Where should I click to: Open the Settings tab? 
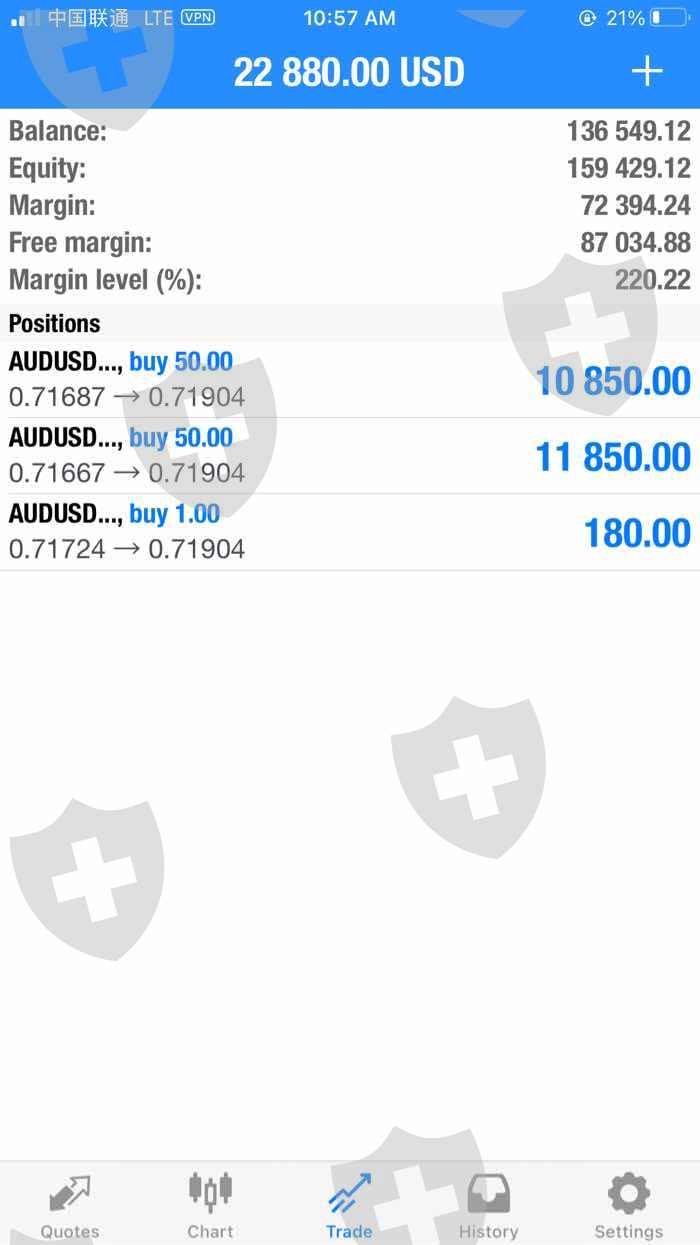[628, 1205]
